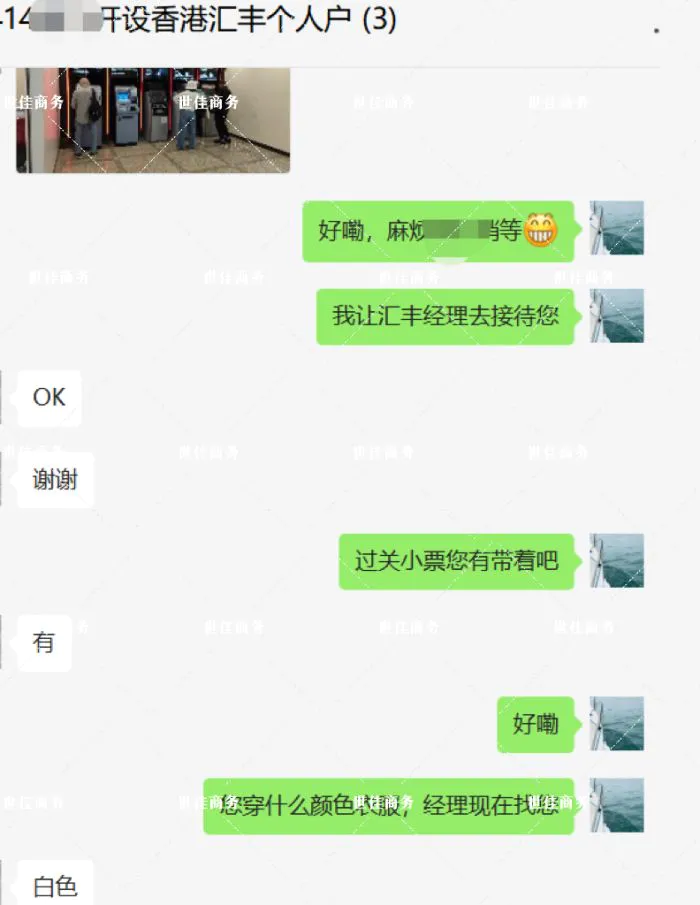Open chat options menu at top right
Viewport: 700px width, 905px height.
656,30
